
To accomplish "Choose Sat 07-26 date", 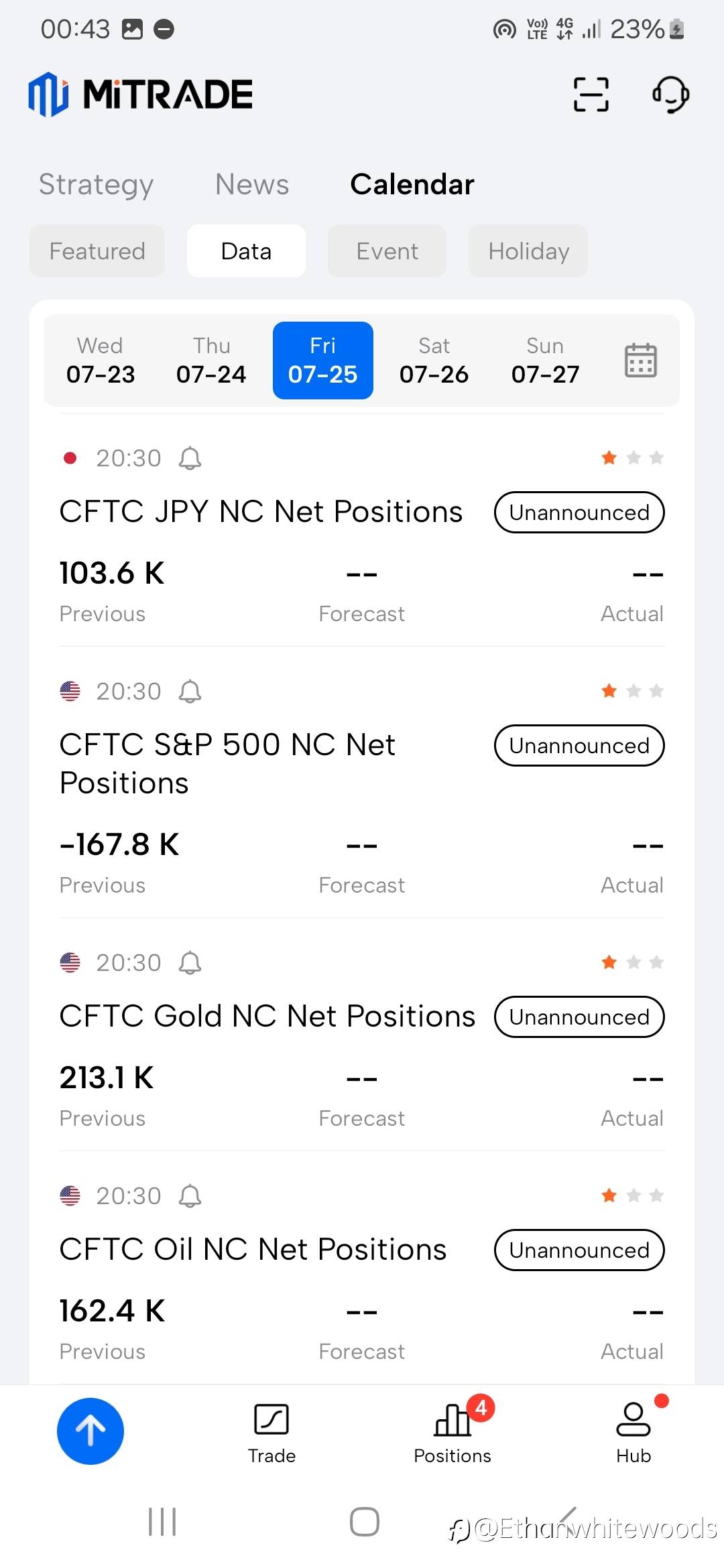I will point(434,361).
